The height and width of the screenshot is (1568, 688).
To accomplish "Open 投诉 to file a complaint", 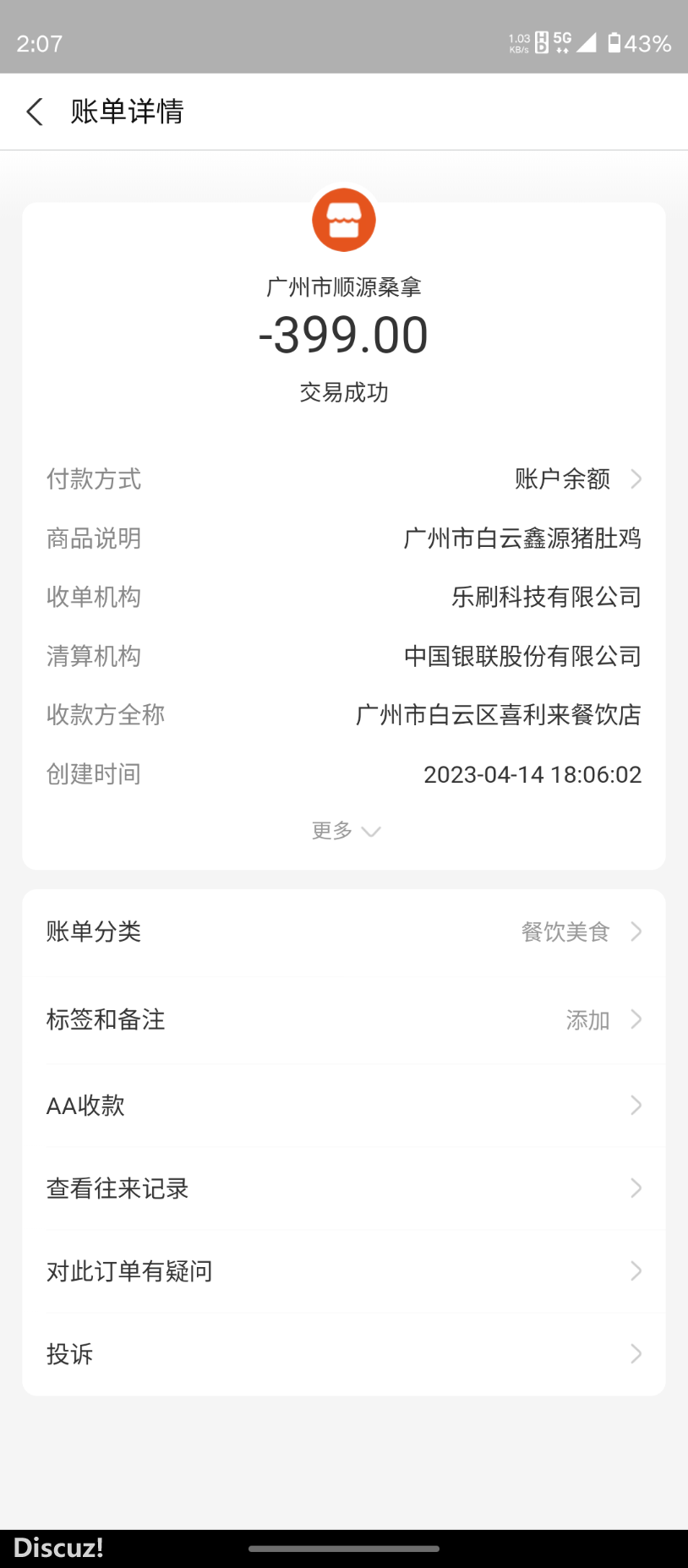I will (x=70, y=1354).
